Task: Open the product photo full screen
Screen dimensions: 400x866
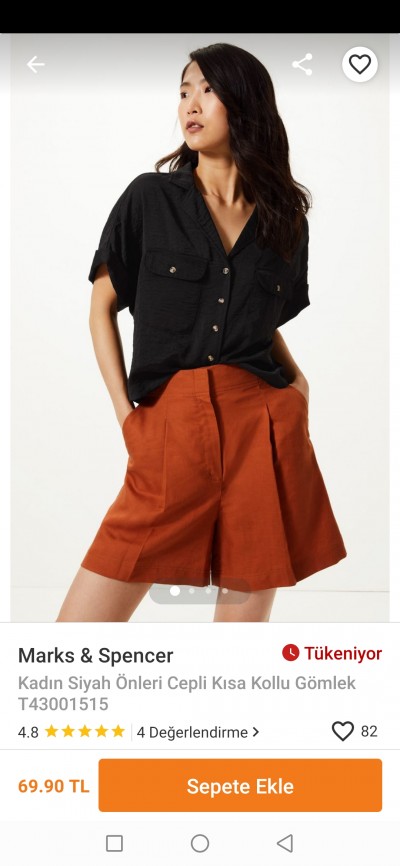Action: click(200, 328)
